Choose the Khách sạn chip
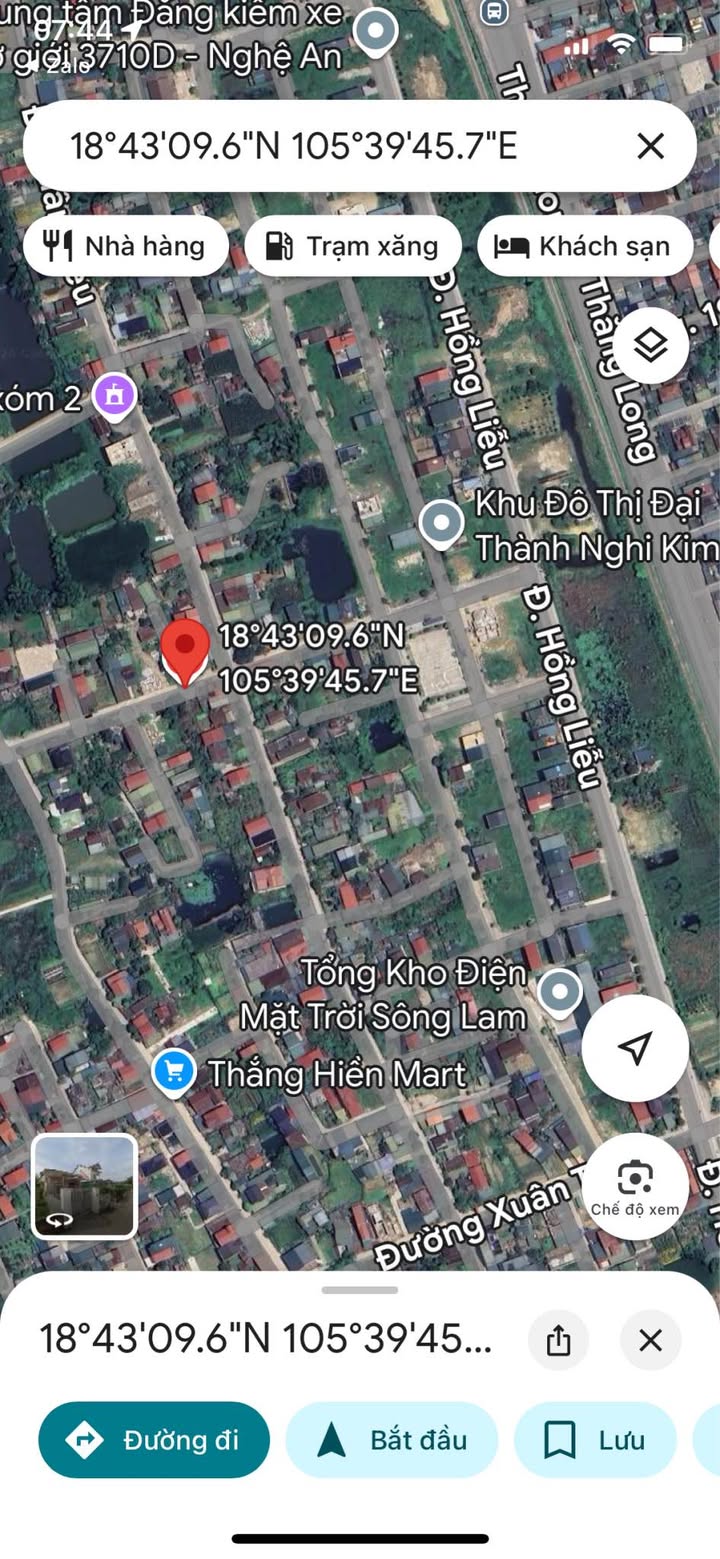Image resolution: width=720 pixels, height=1559 pixels. (x=585, y=246)
